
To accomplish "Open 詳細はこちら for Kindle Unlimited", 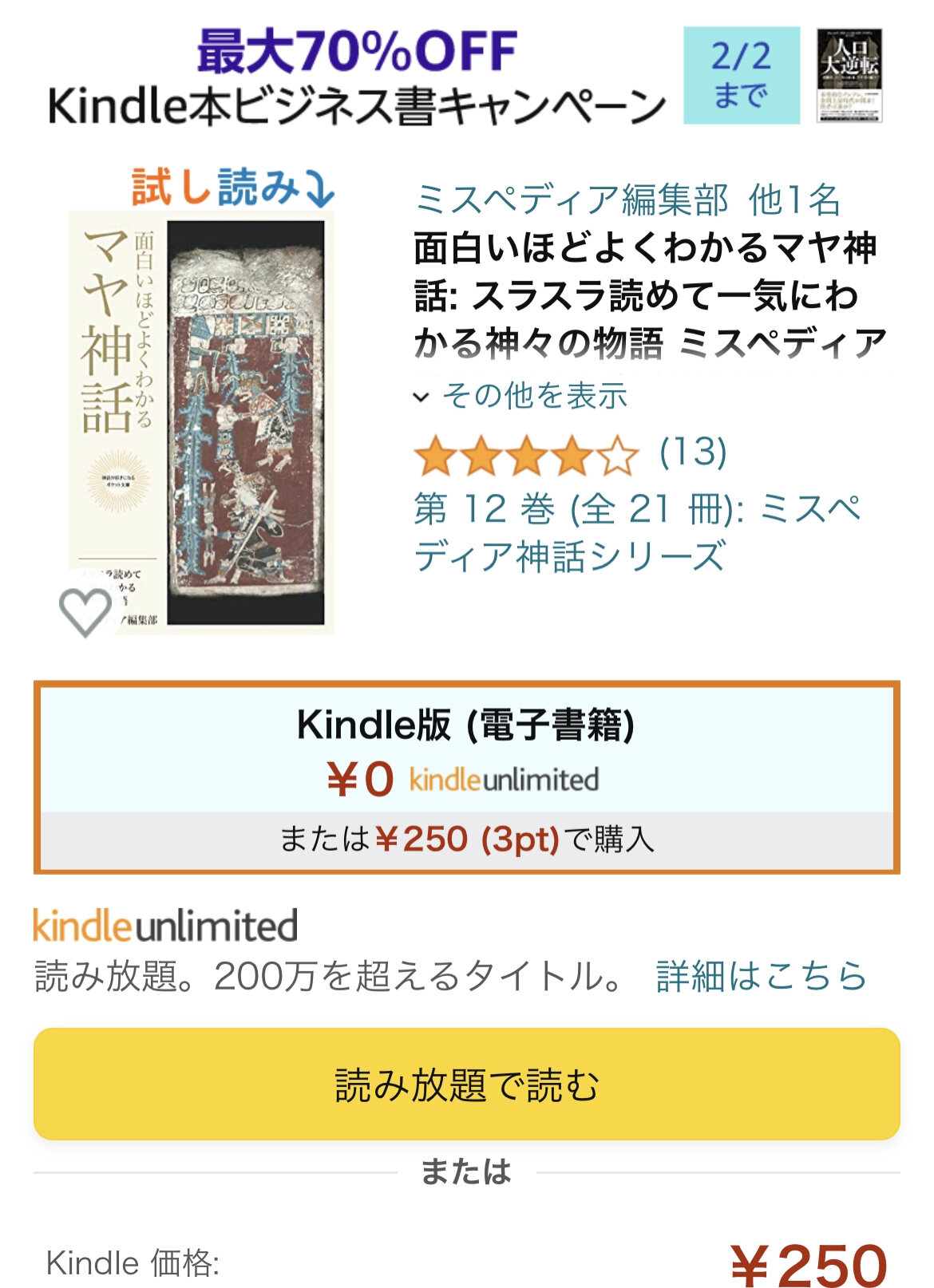I will [761, 976].
